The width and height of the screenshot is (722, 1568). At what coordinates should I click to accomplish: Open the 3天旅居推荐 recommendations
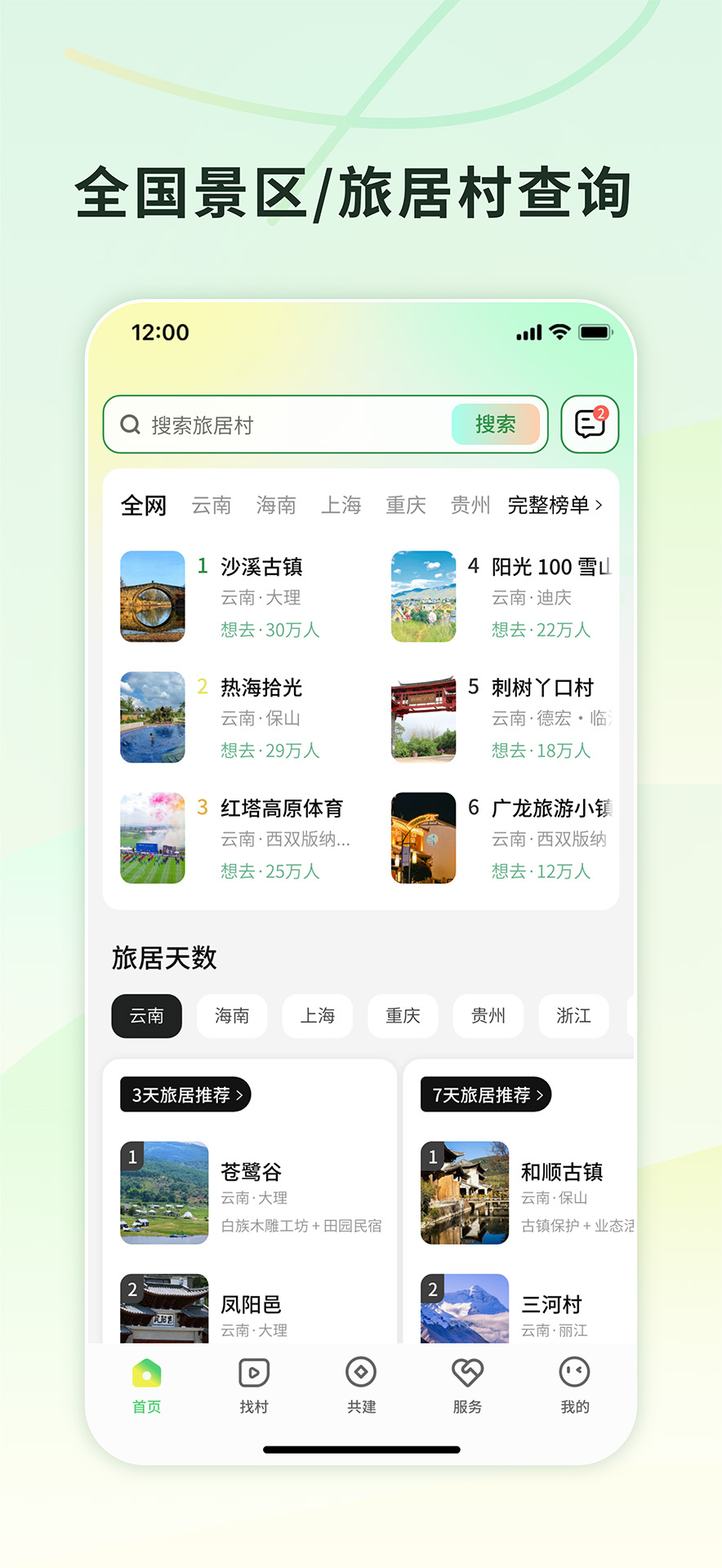[x=183, y=1095]
